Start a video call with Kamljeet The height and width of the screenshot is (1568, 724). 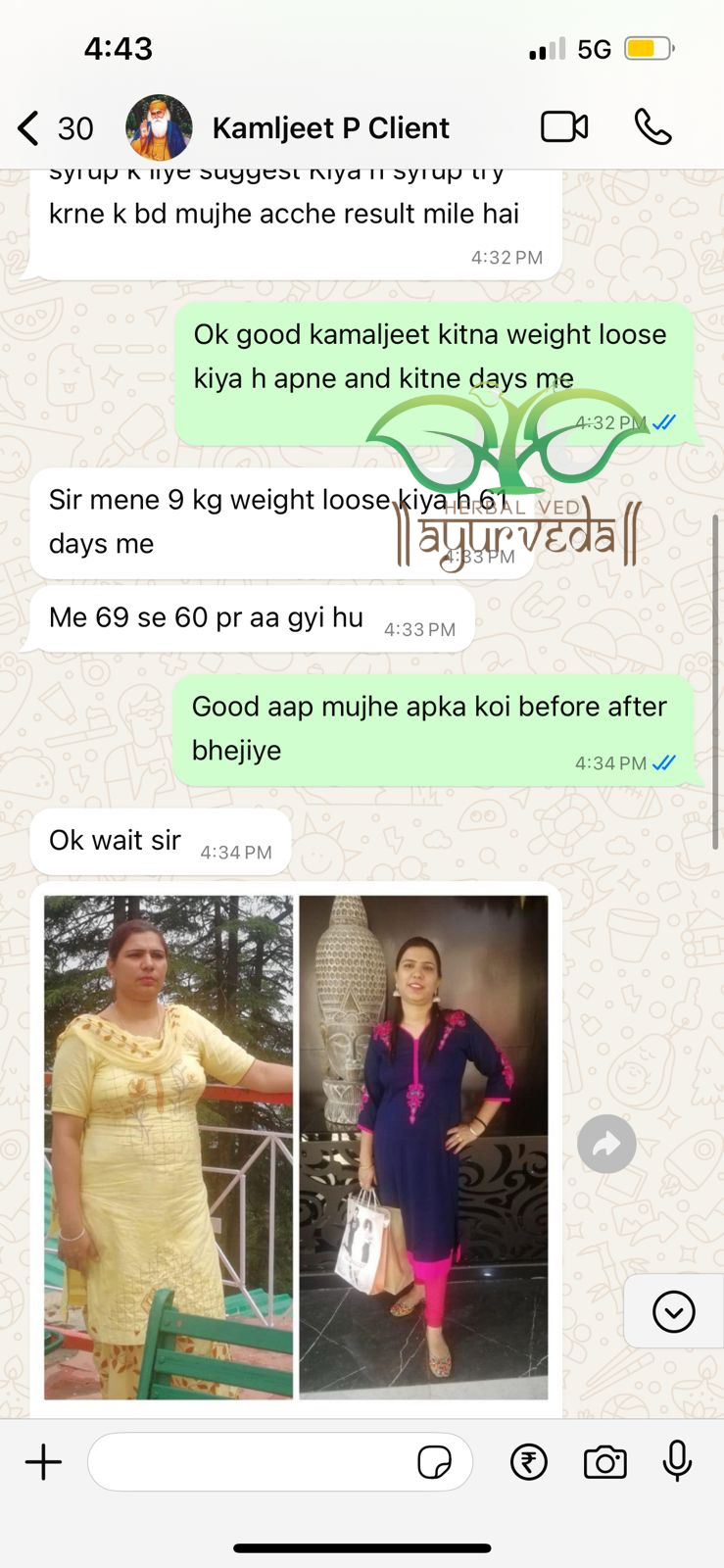coord(564,127)
